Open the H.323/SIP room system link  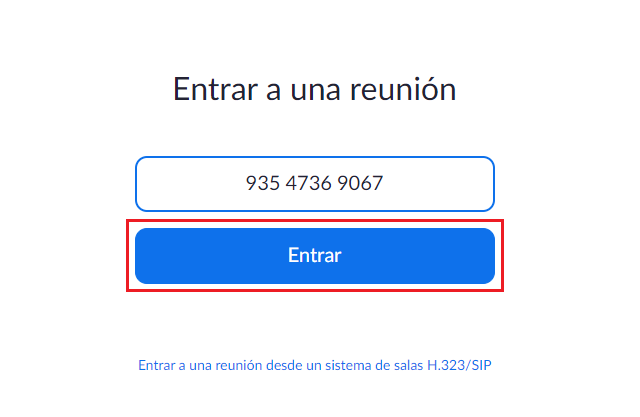point(315,365)
